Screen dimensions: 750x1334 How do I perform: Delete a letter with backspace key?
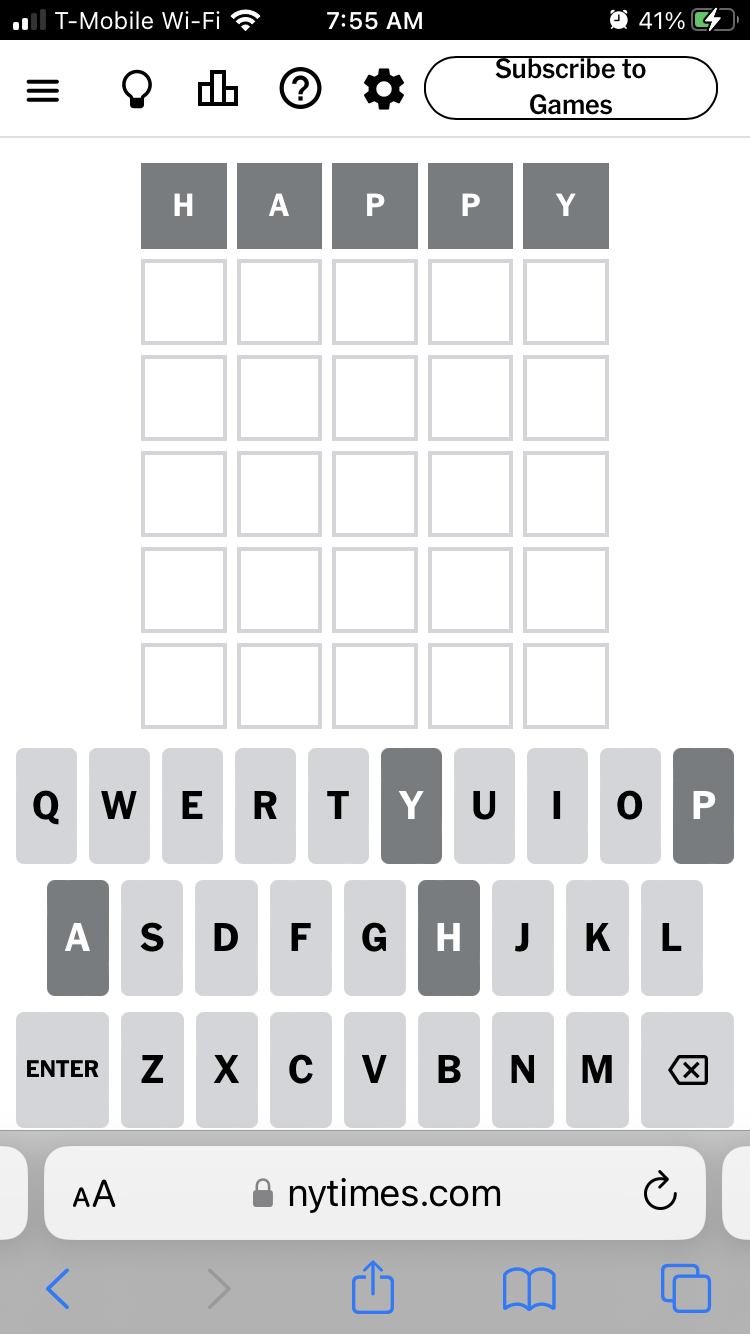pyautogui.click(x=687, y=1070)
